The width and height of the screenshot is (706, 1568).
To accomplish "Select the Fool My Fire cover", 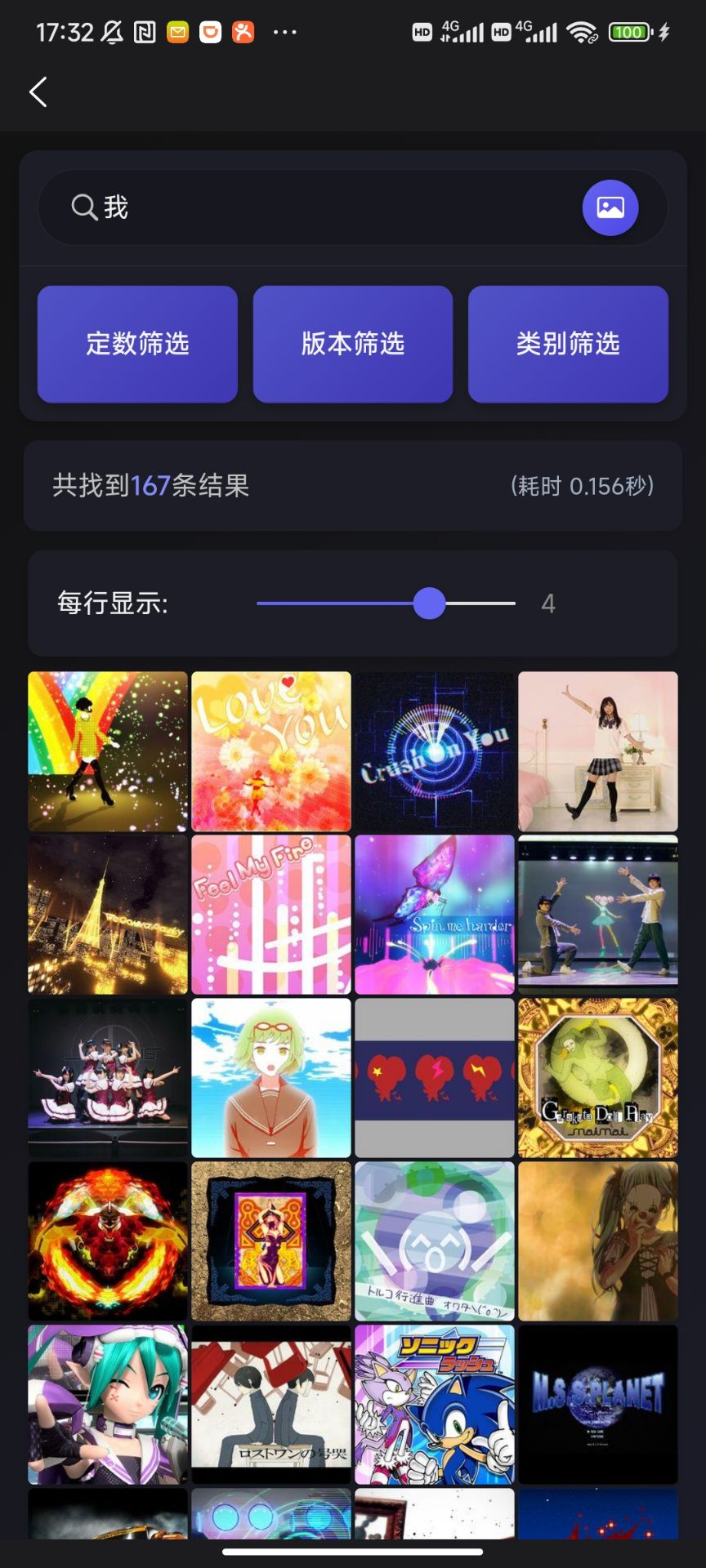I will point(271,915).
